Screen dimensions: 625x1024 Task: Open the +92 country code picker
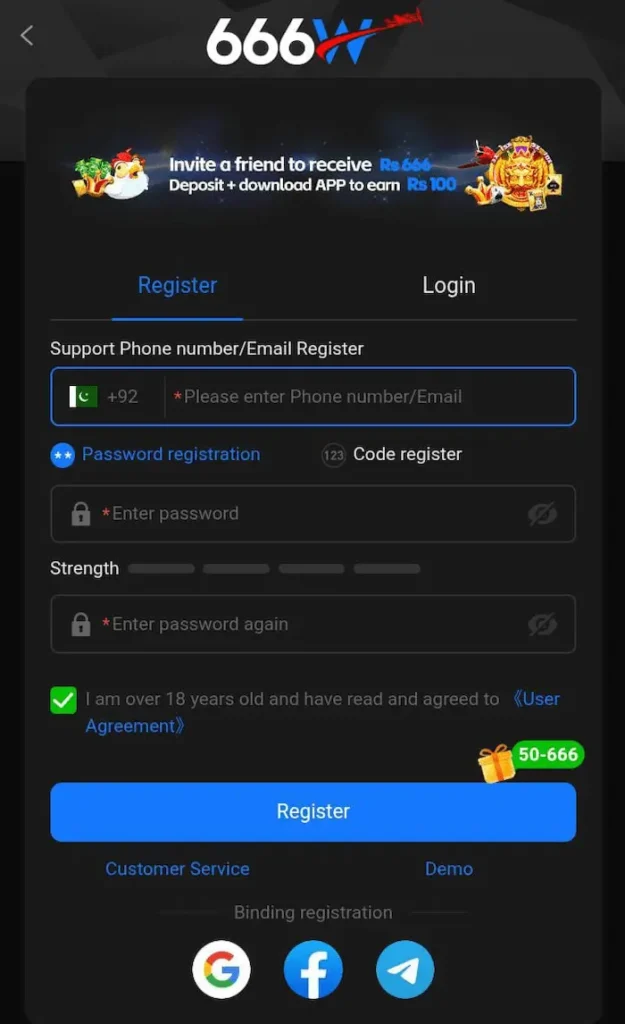point(105,397)
